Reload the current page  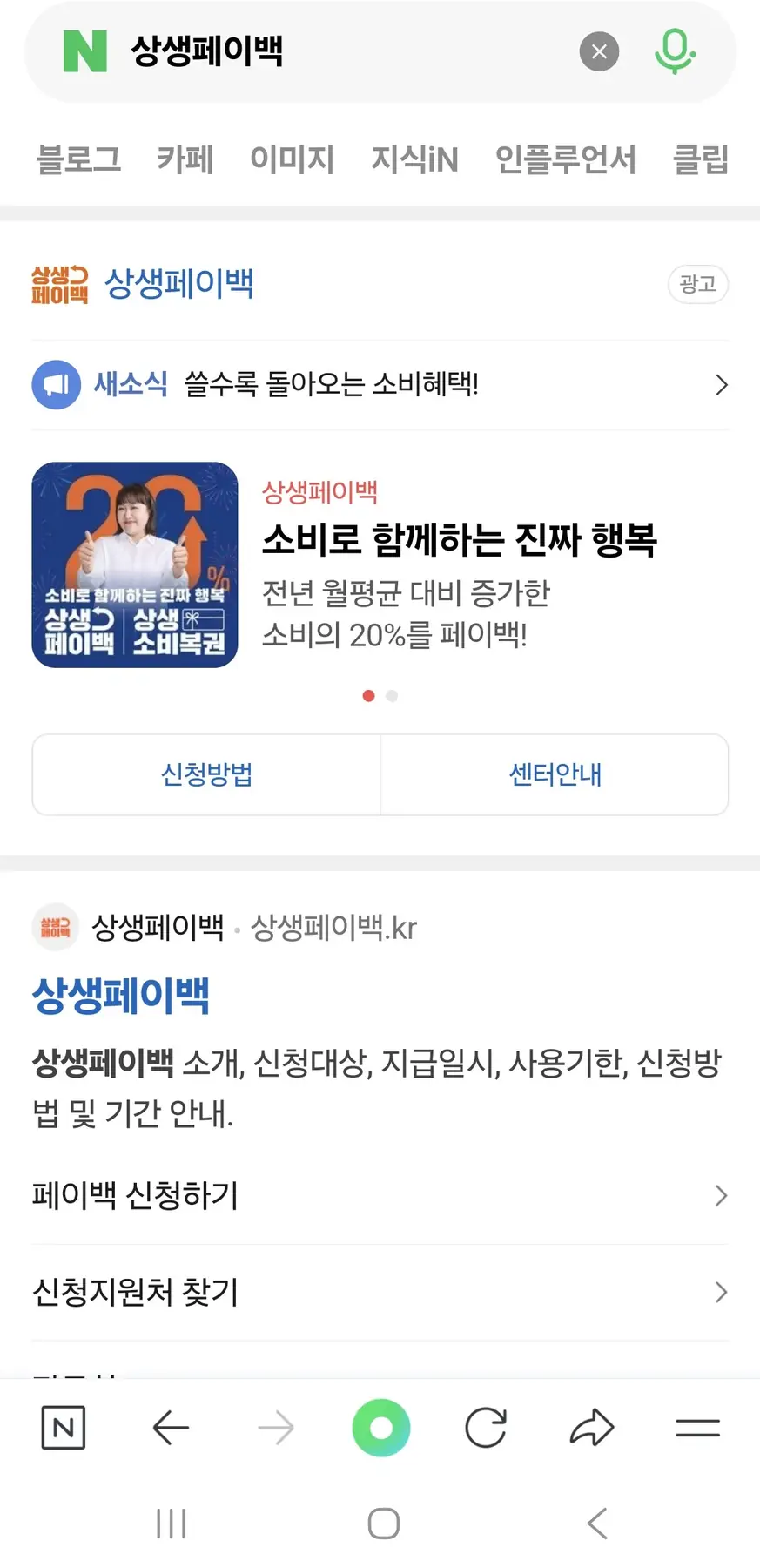click(486, 1428)
